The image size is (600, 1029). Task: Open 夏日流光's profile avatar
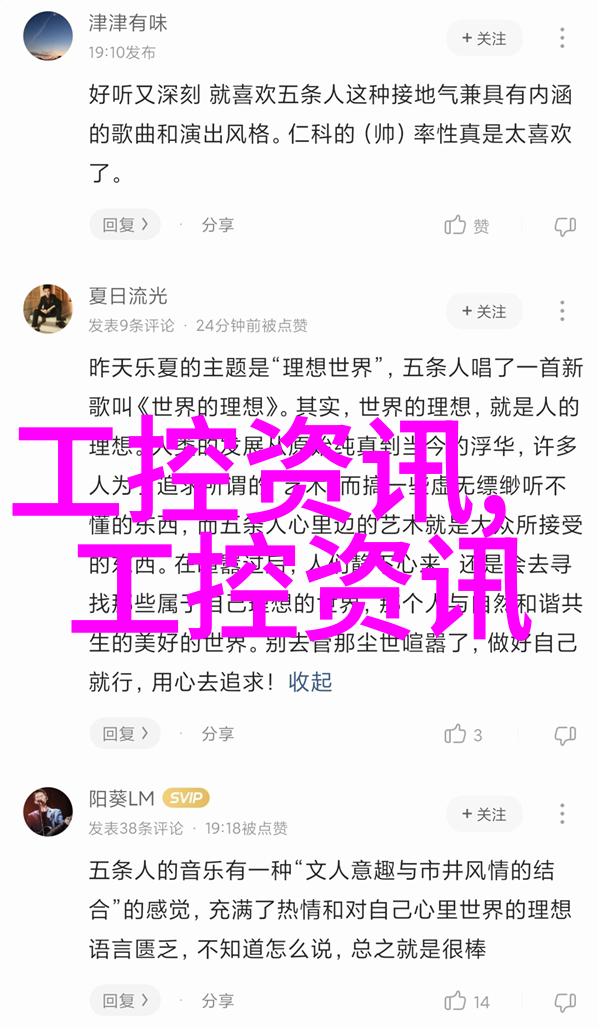(48, 308)
